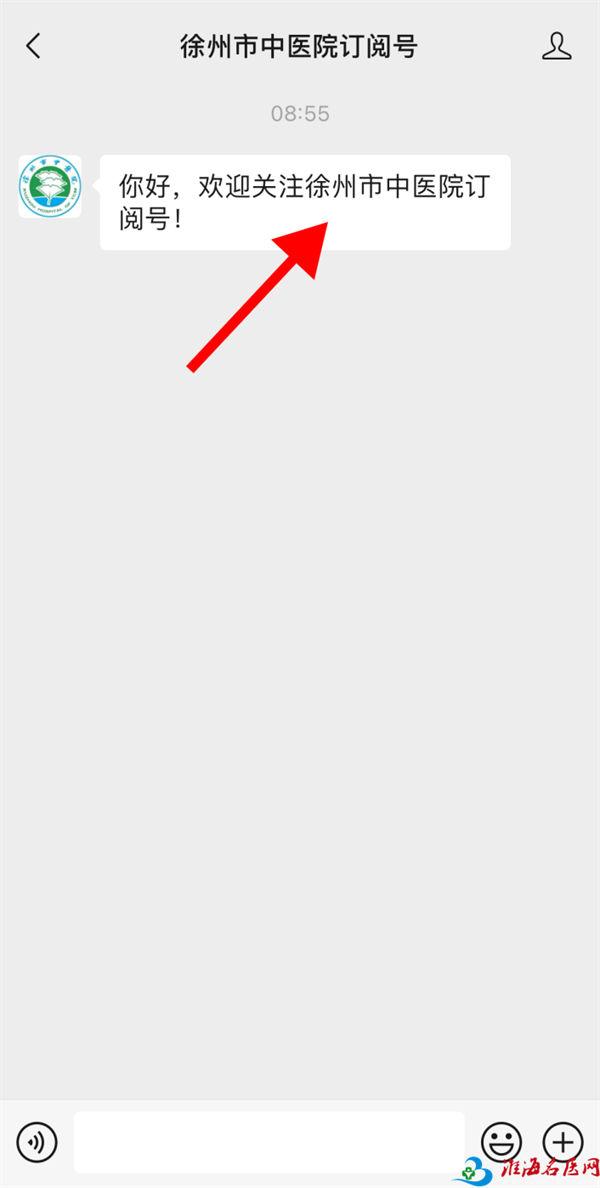Open the account profile icon
Screen dimensions: 600x1188
[557, 46]
